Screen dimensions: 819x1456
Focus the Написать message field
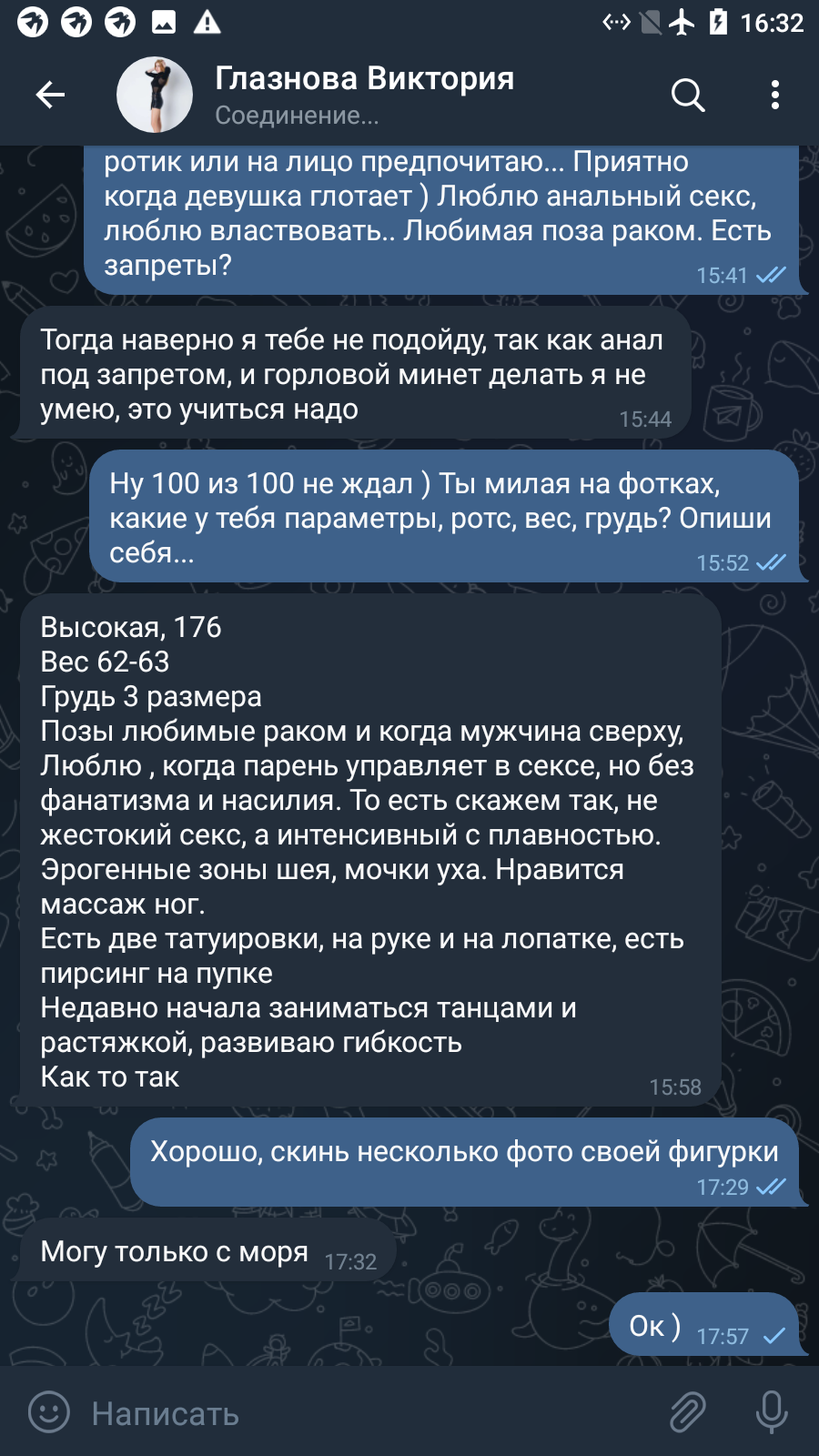[364, 1413]
